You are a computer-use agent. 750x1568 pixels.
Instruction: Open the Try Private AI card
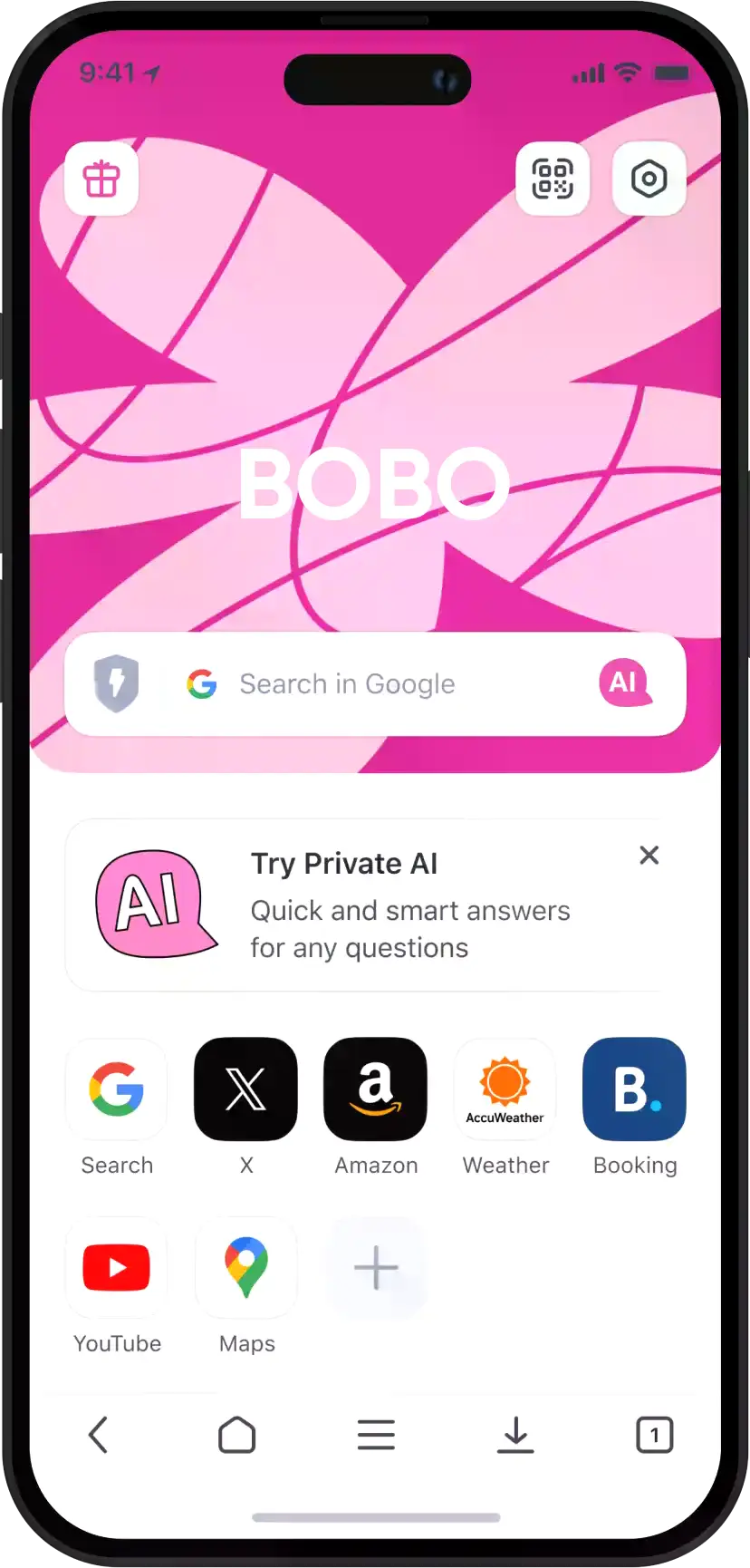[362, 905]
